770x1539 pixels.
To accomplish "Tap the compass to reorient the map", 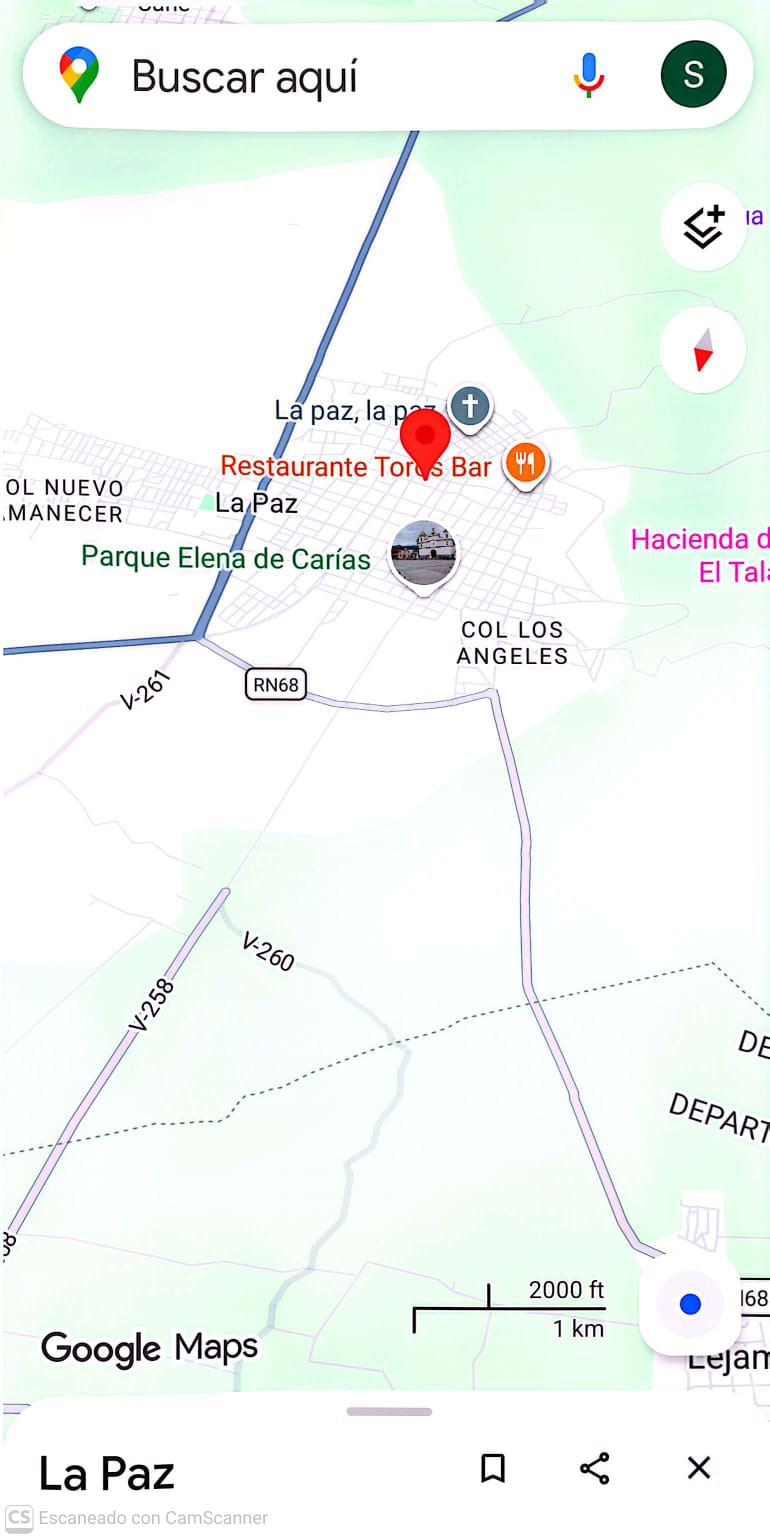I will (703, 350).
